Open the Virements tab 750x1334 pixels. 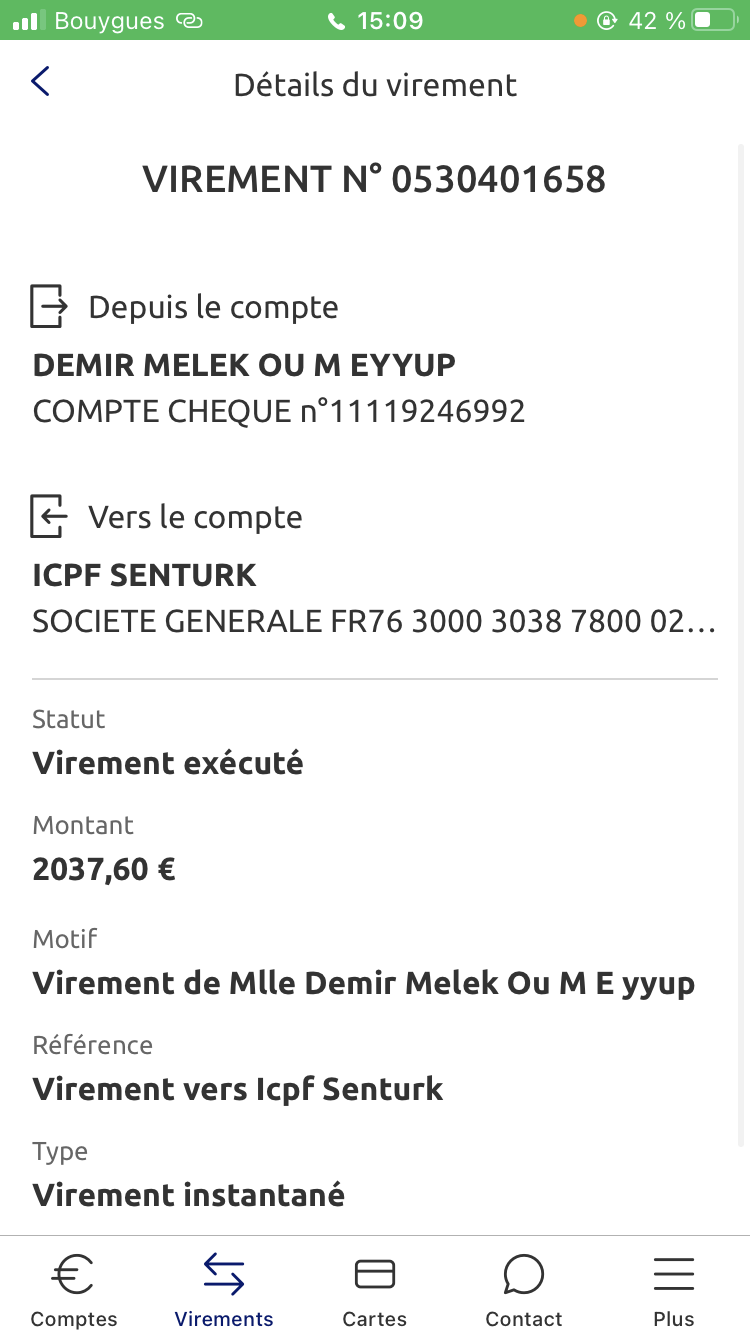pyautogui.click(x=224, y=1290)
